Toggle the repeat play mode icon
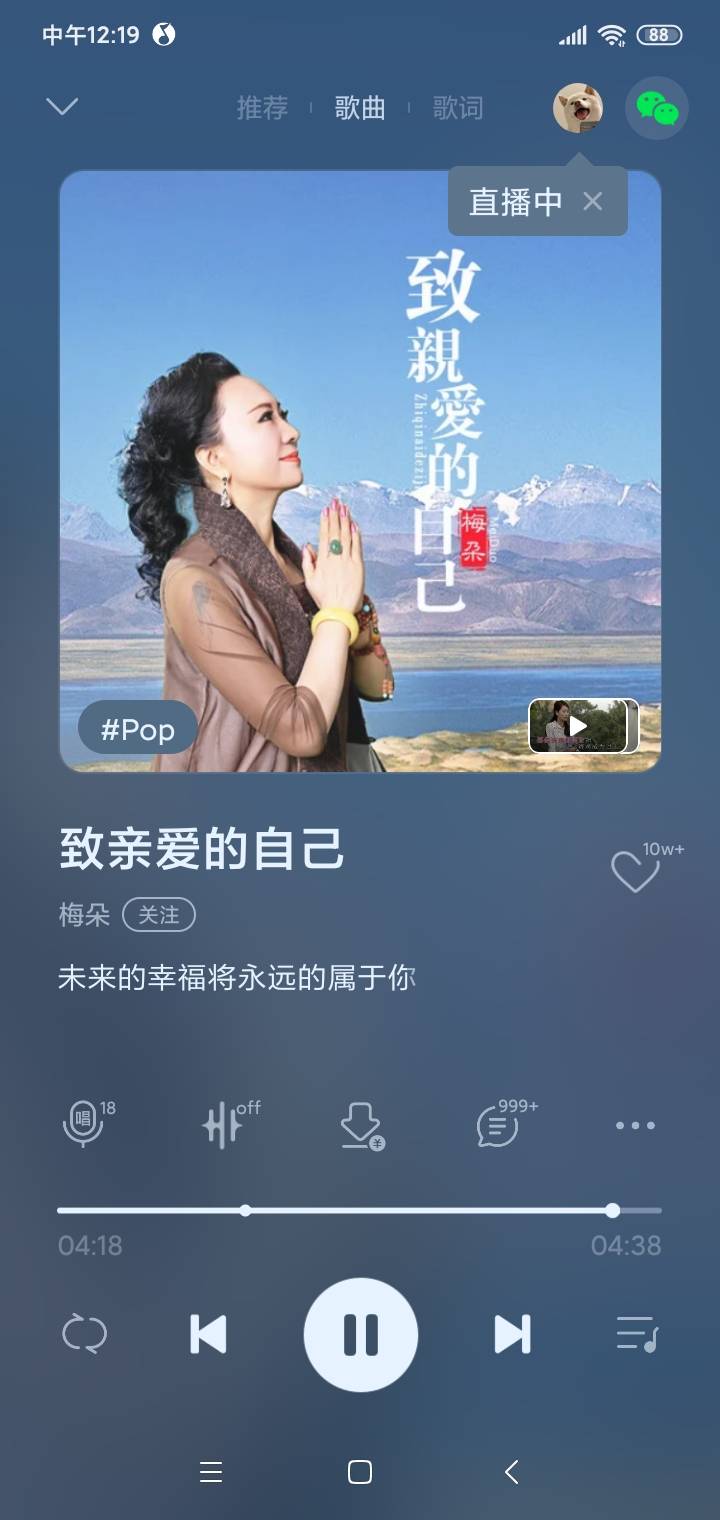 coord(86,1333)
